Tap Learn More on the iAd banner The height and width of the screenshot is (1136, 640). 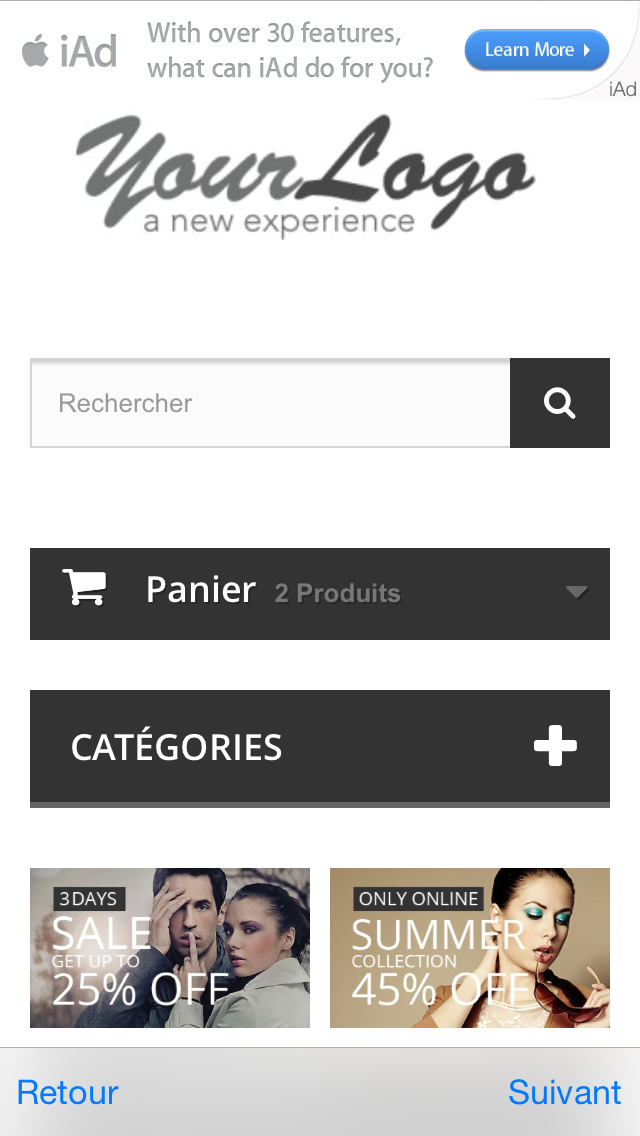point(536,50)
